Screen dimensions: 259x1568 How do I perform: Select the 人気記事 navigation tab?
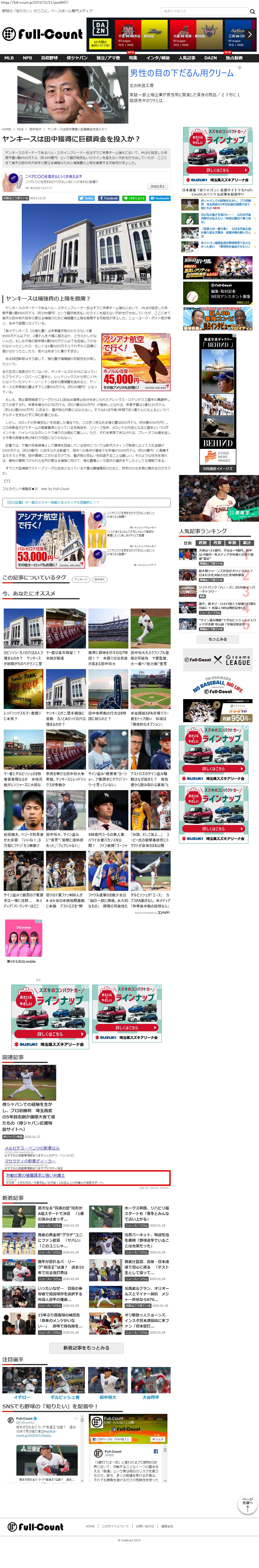pos(187,58)
